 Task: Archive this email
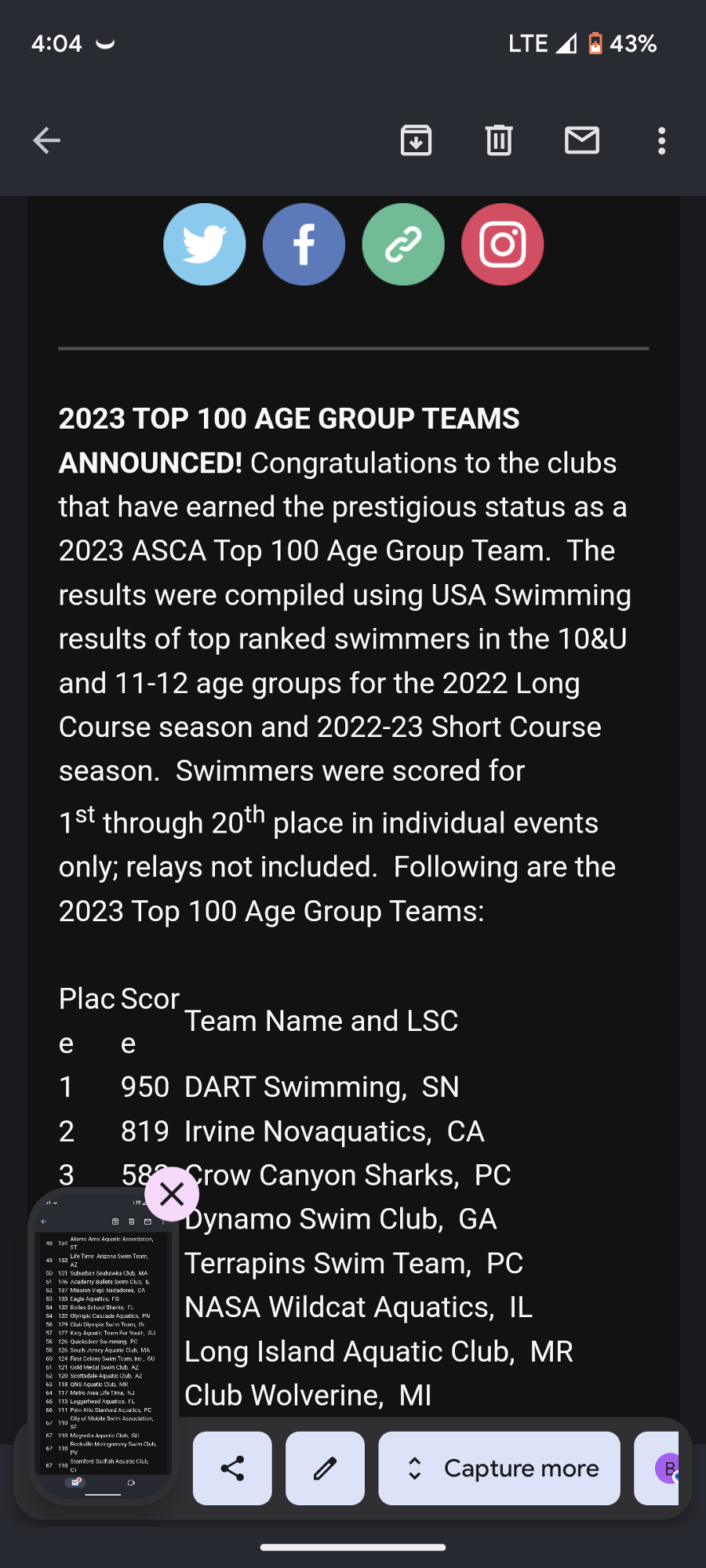416,141
